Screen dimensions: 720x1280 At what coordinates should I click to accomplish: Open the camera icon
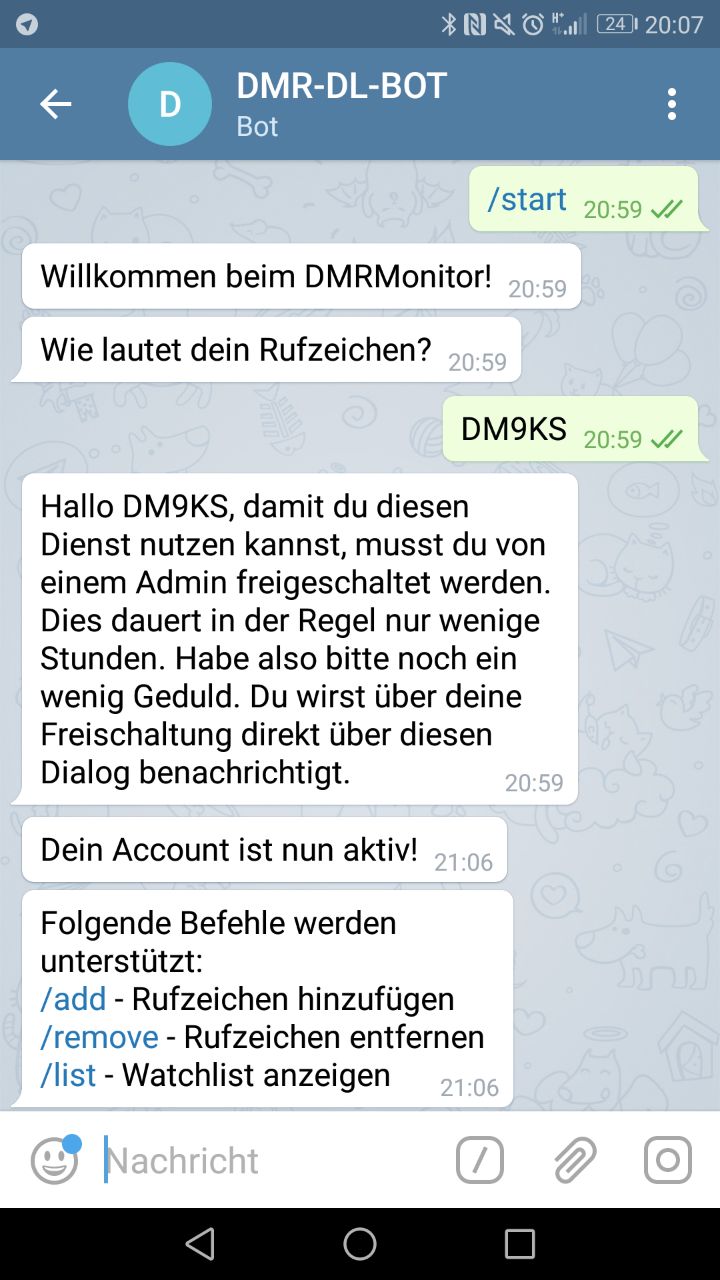[x=668, y=1160]
